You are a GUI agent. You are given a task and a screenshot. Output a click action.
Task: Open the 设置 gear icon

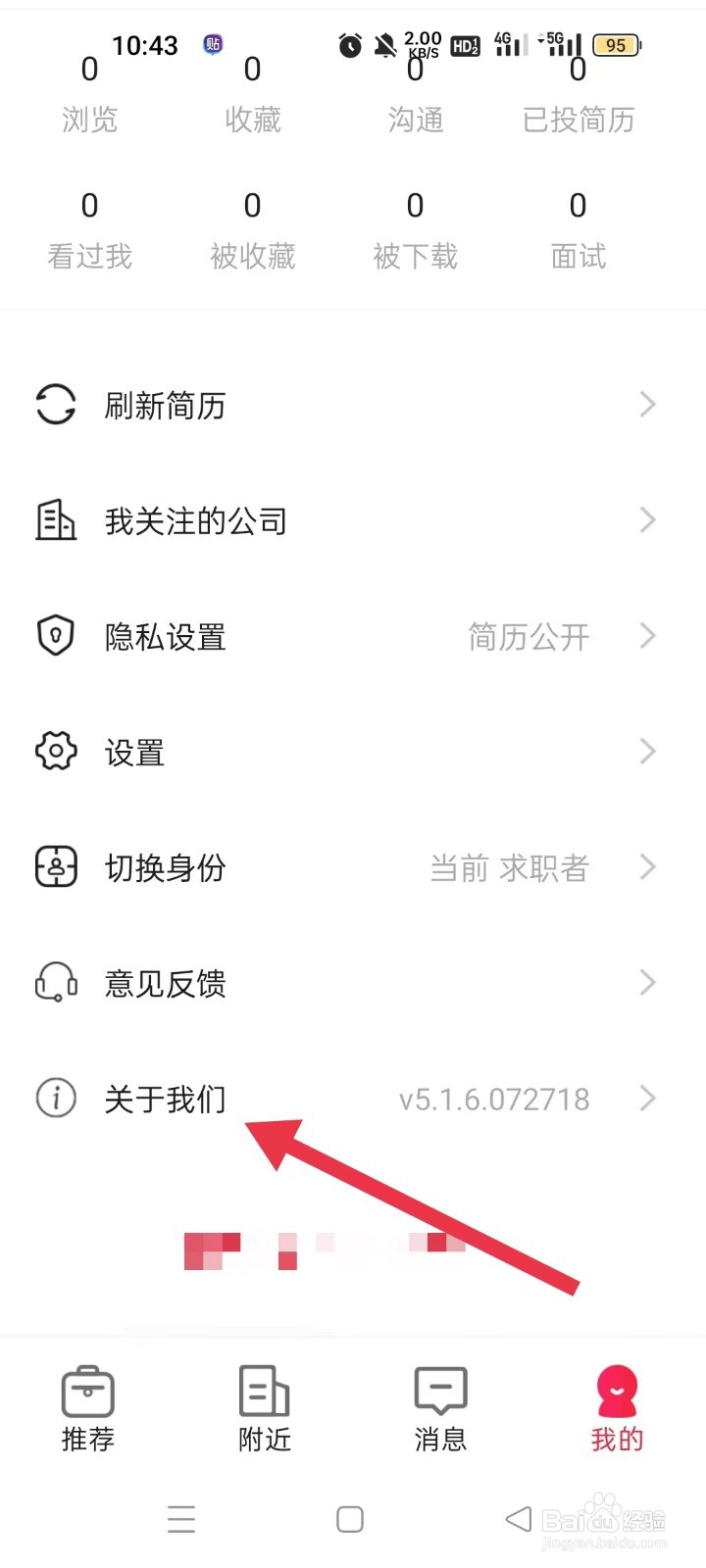(x=55, y=751)
